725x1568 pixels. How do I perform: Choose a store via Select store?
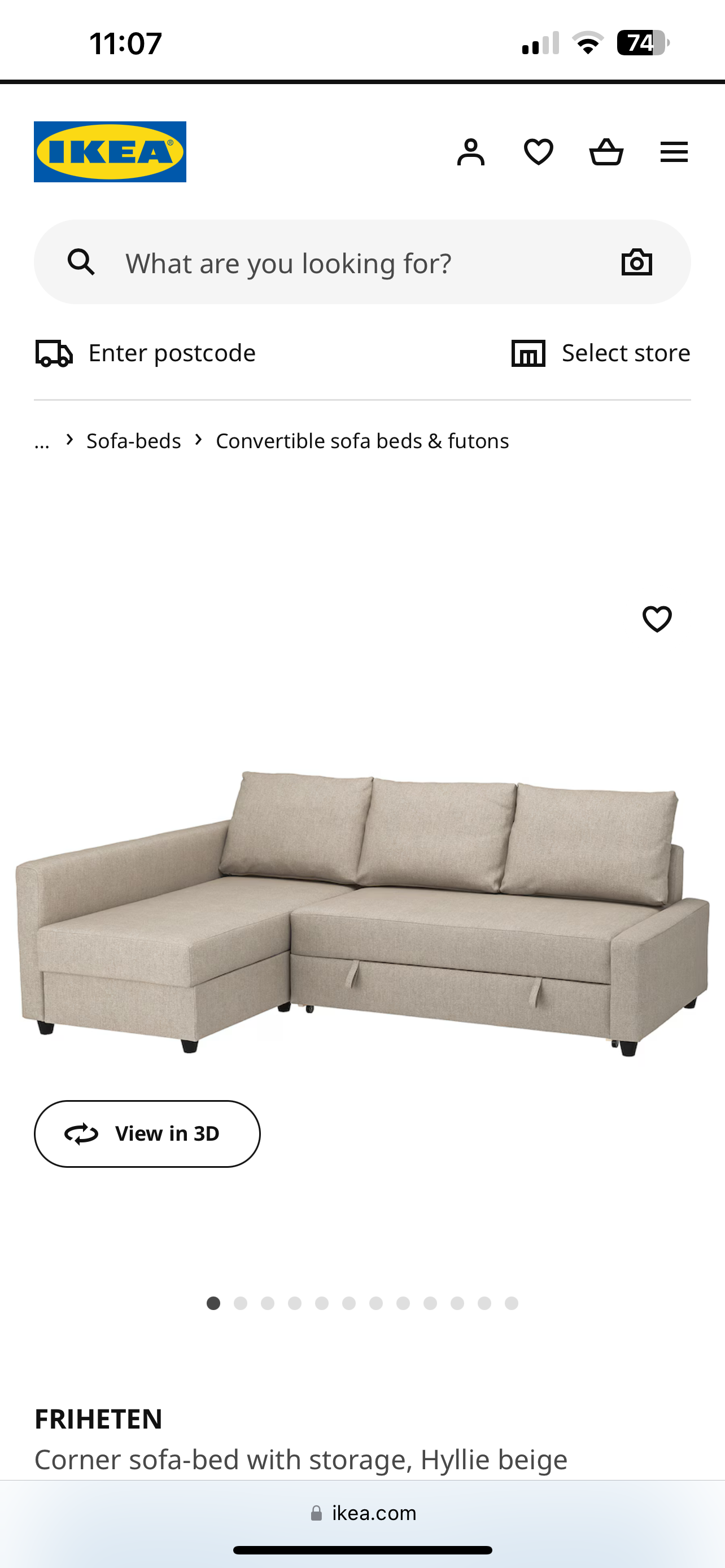(x=601, y=353)
